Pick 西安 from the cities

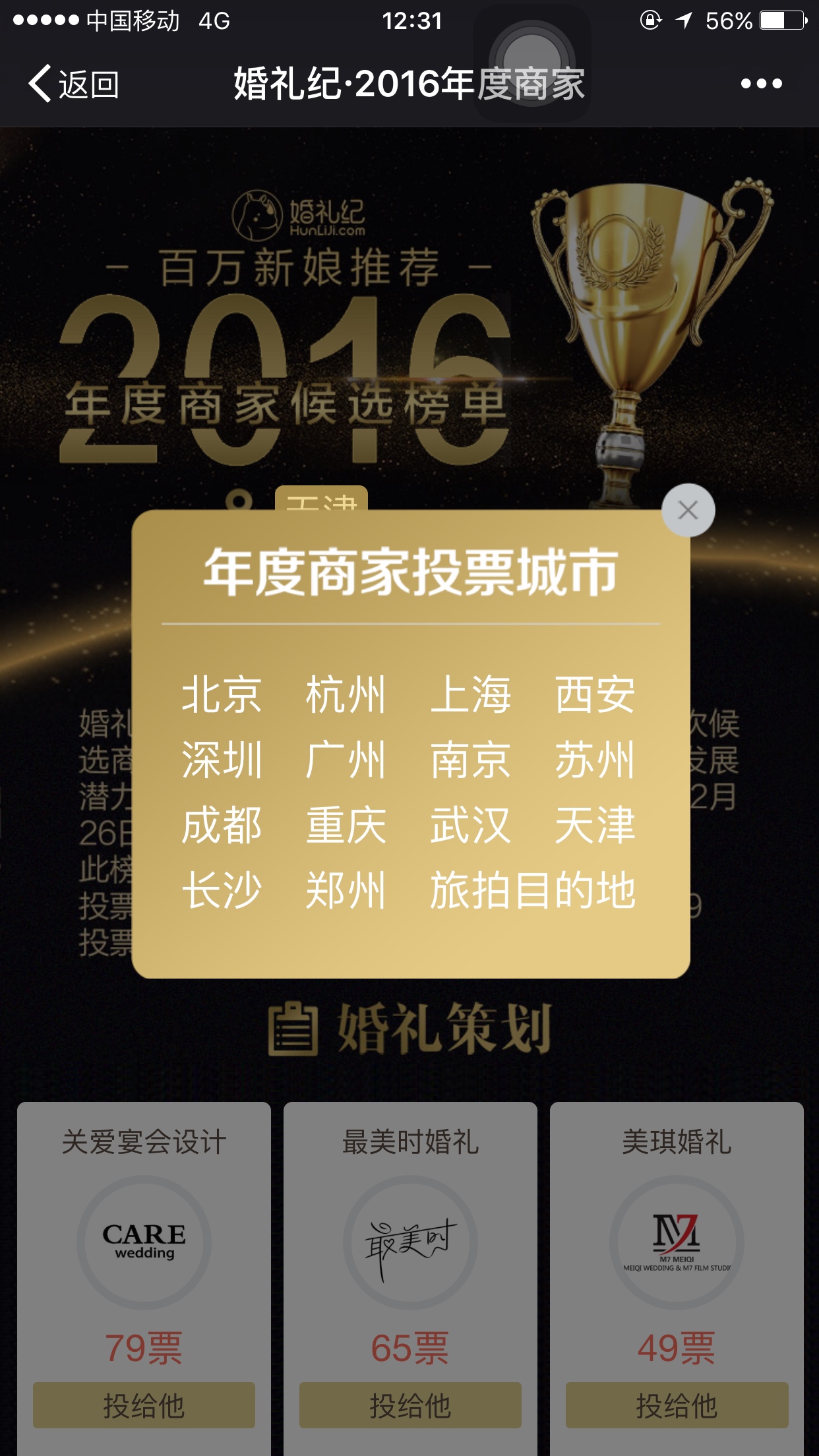click(595, 694)
